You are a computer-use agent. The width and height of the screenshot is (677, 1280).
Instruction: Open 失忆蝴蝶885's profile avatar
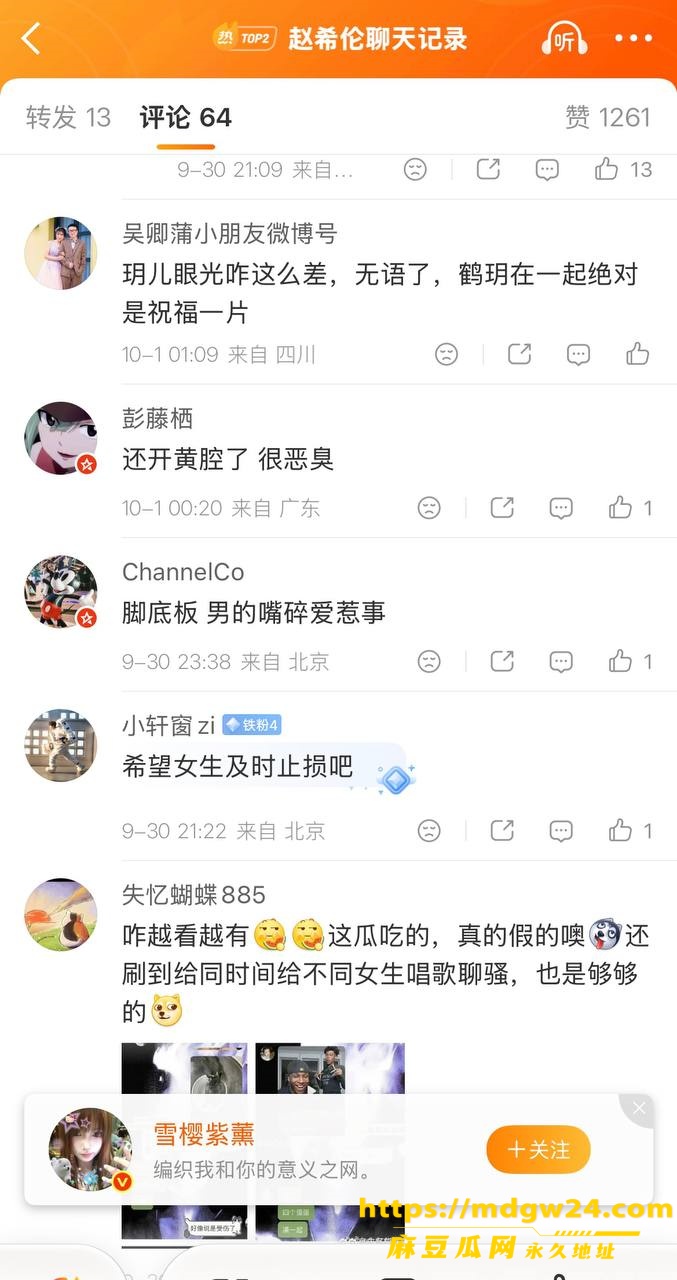coord(61,915)
